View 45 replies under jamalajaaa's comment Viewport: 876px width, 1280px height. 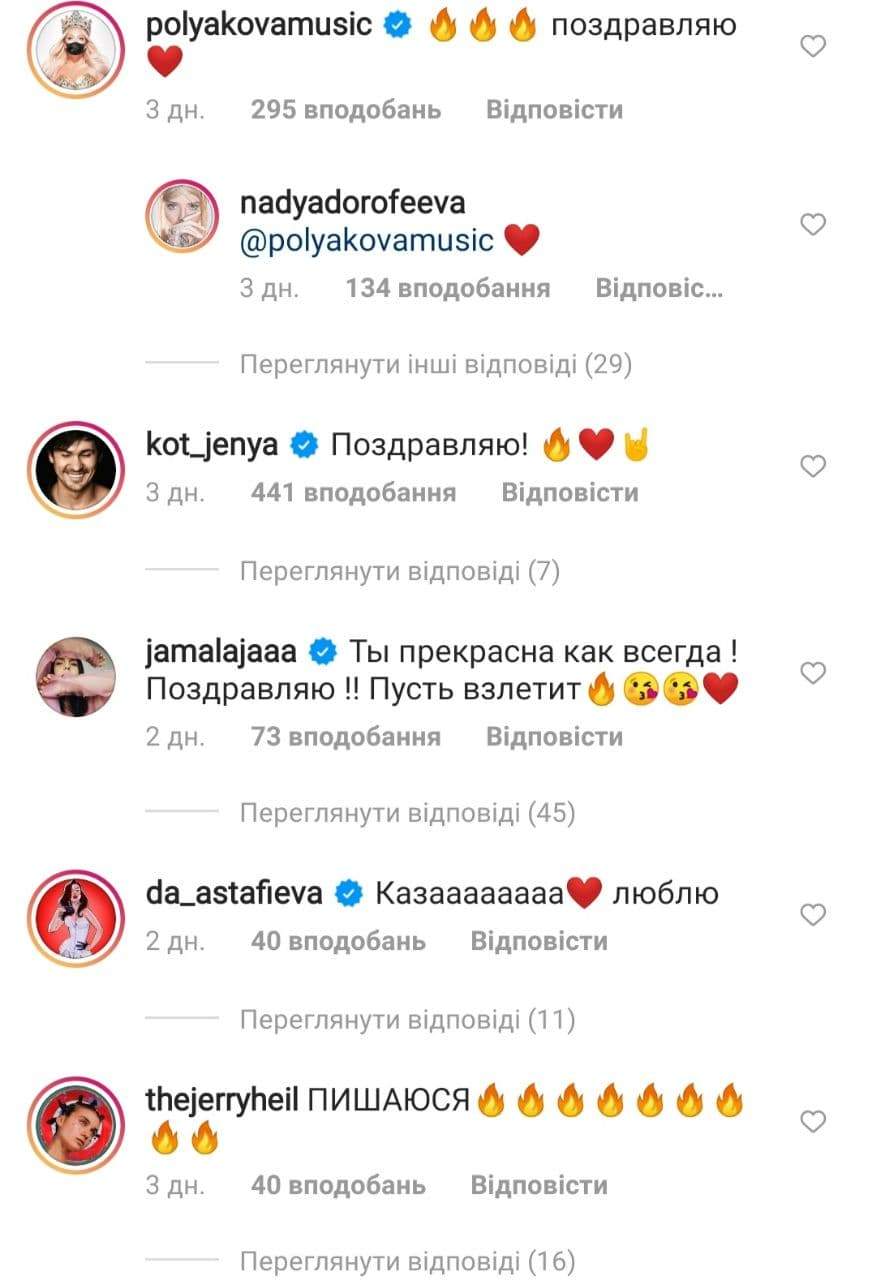407,813
